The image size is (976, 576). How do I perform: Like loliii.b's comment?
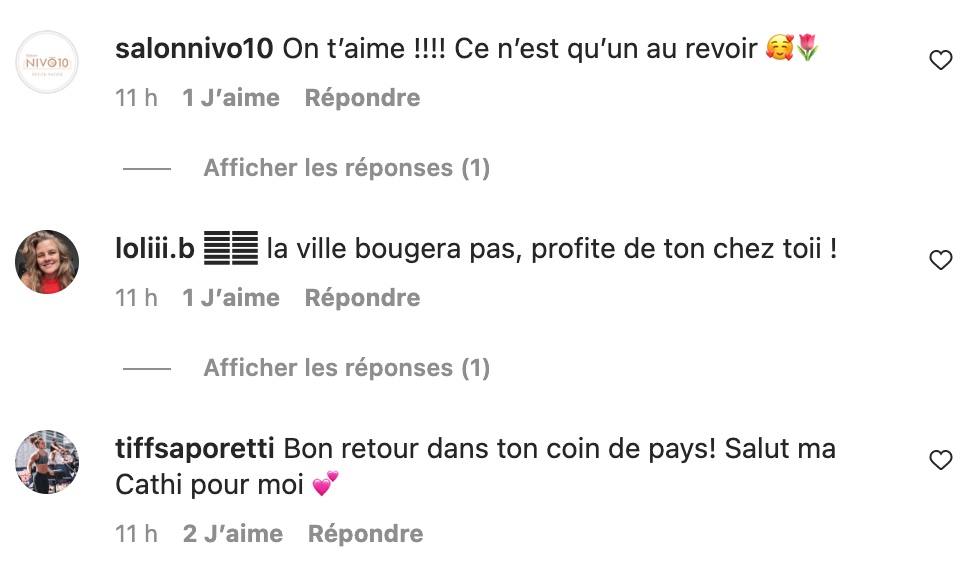(940, 261)
